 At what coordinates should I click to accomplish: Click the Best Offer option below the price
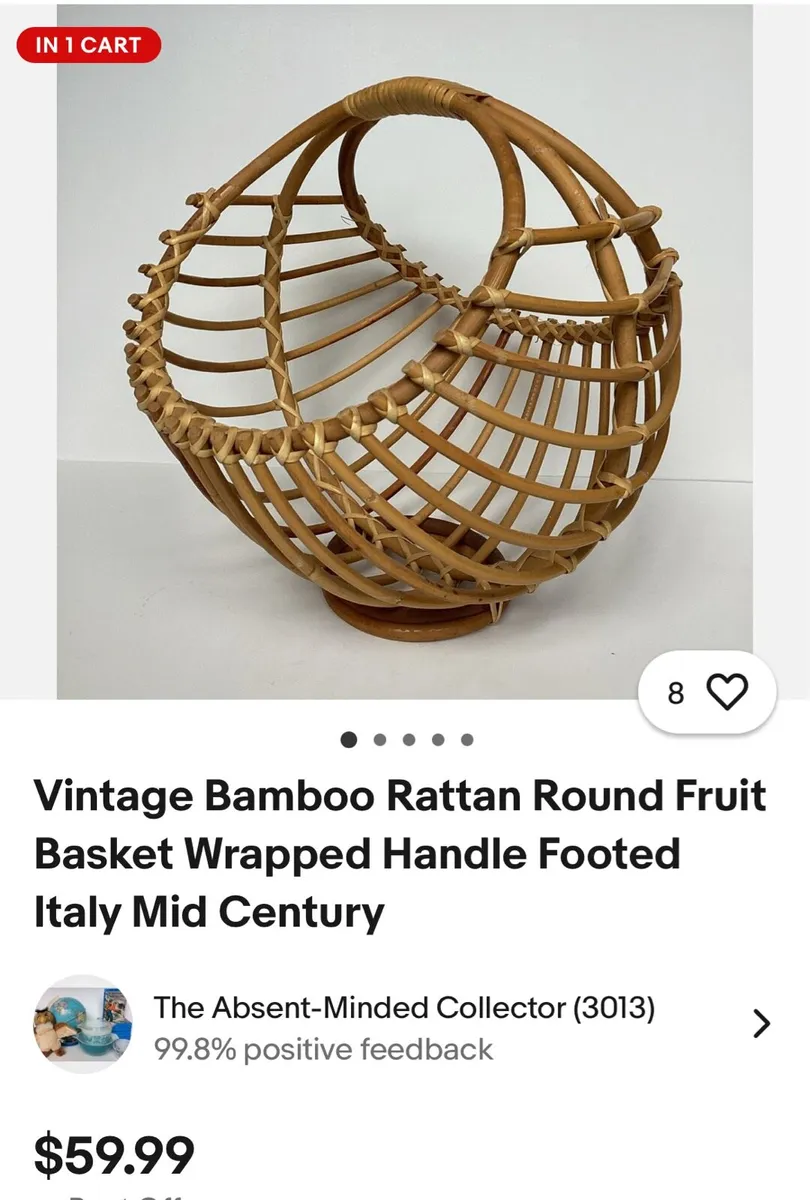[80, 1195]
